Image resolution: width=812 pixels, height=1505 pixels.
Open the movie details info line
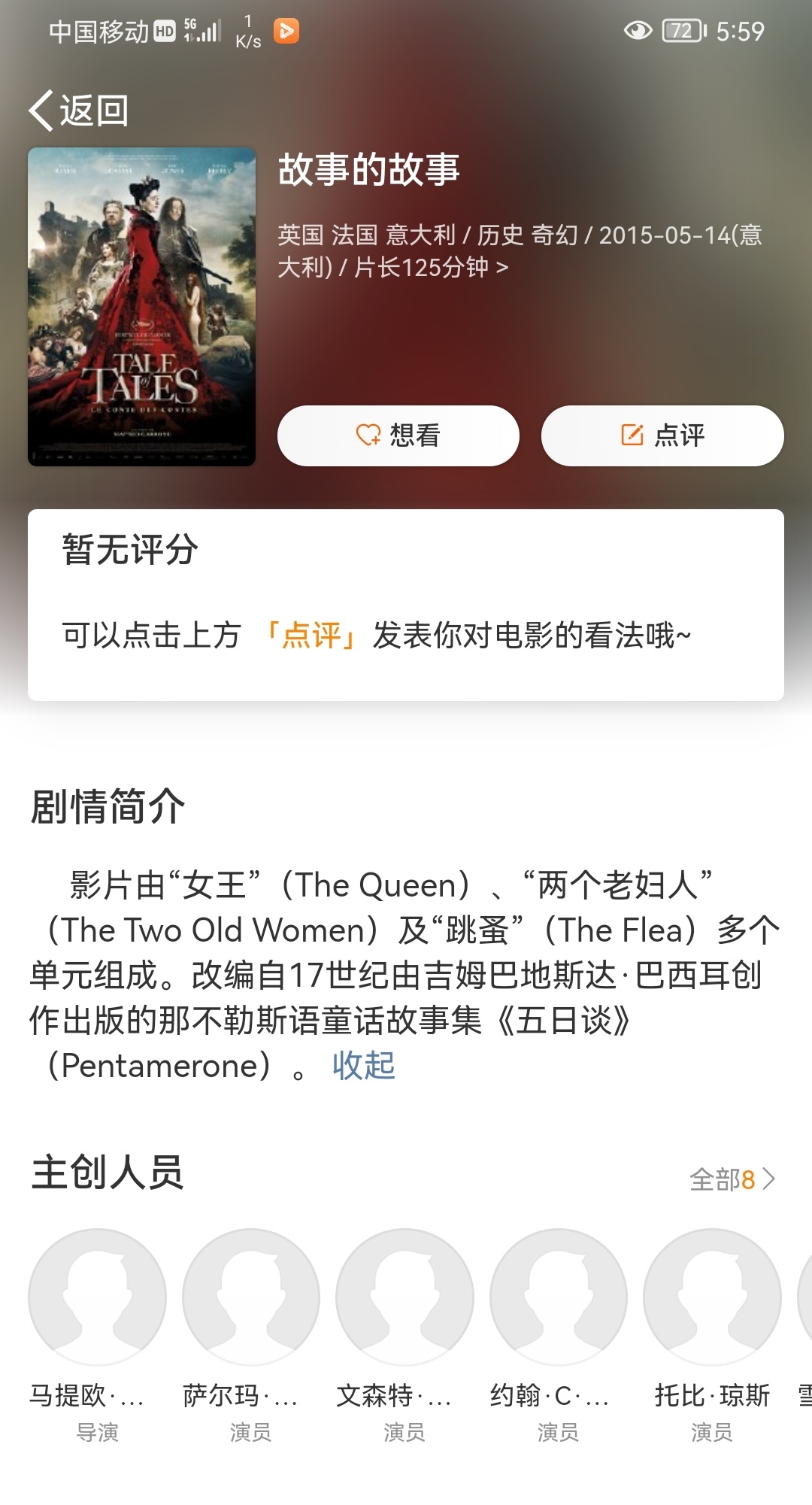coord(519,251)
